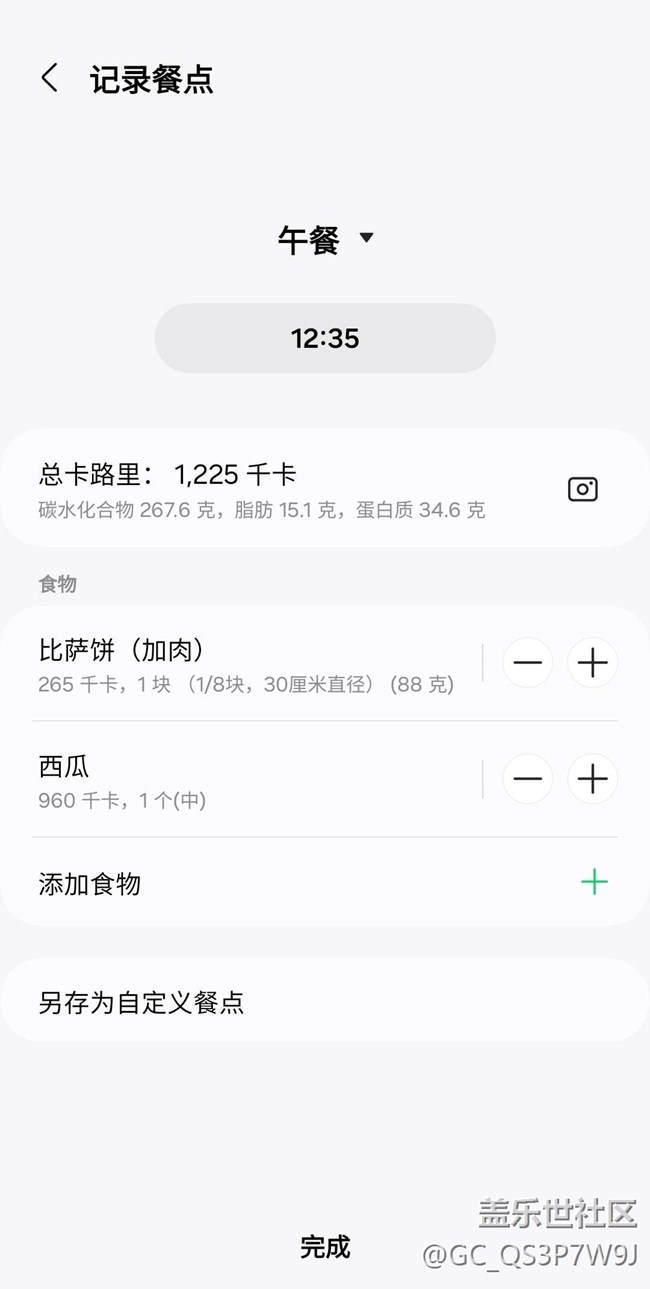Select 另存为自定义餐点
The image size is (650, 1289).
[x=325, y=1002]
